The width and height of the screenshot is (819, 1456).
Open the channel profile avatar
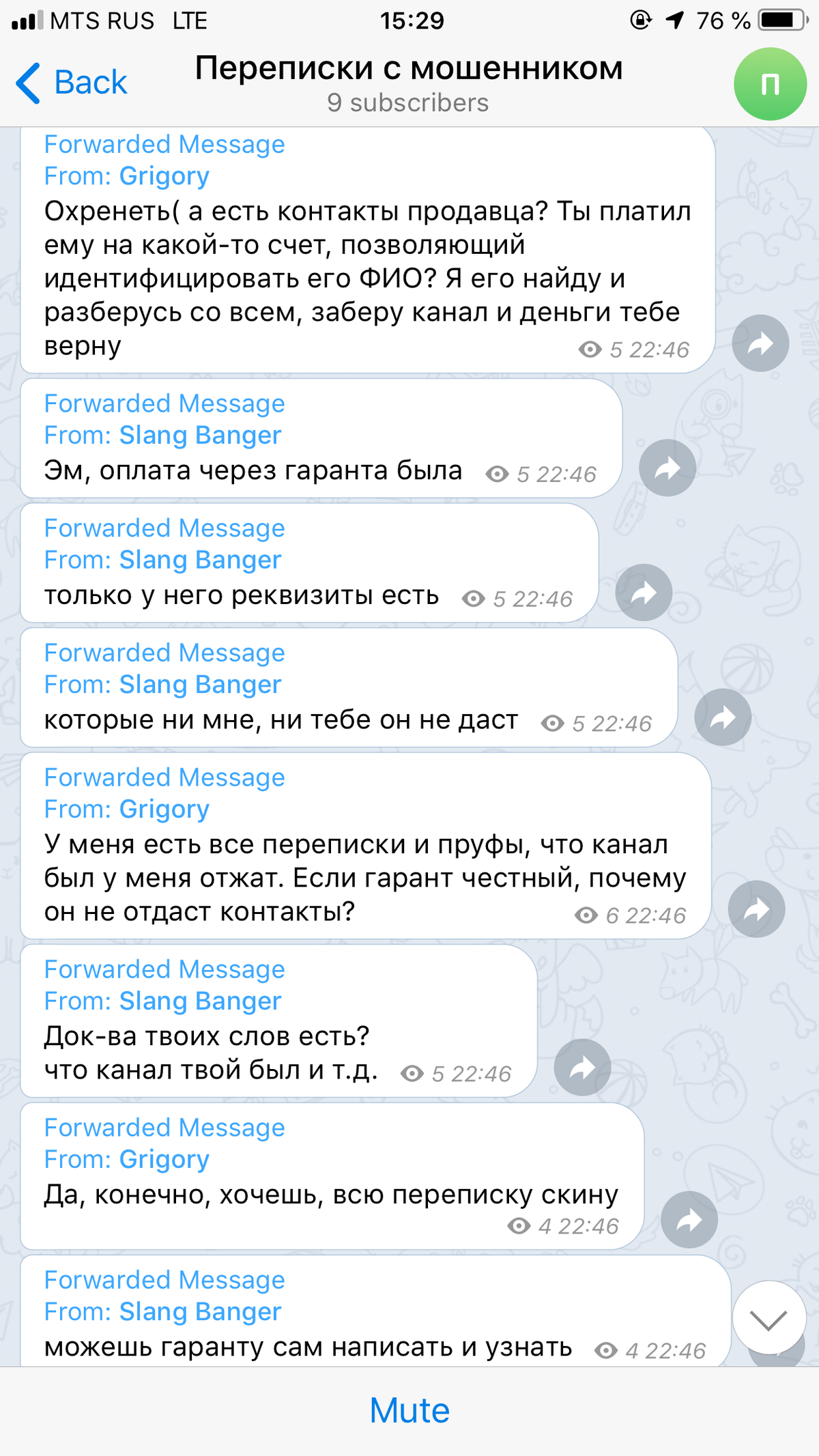[770, 84]
